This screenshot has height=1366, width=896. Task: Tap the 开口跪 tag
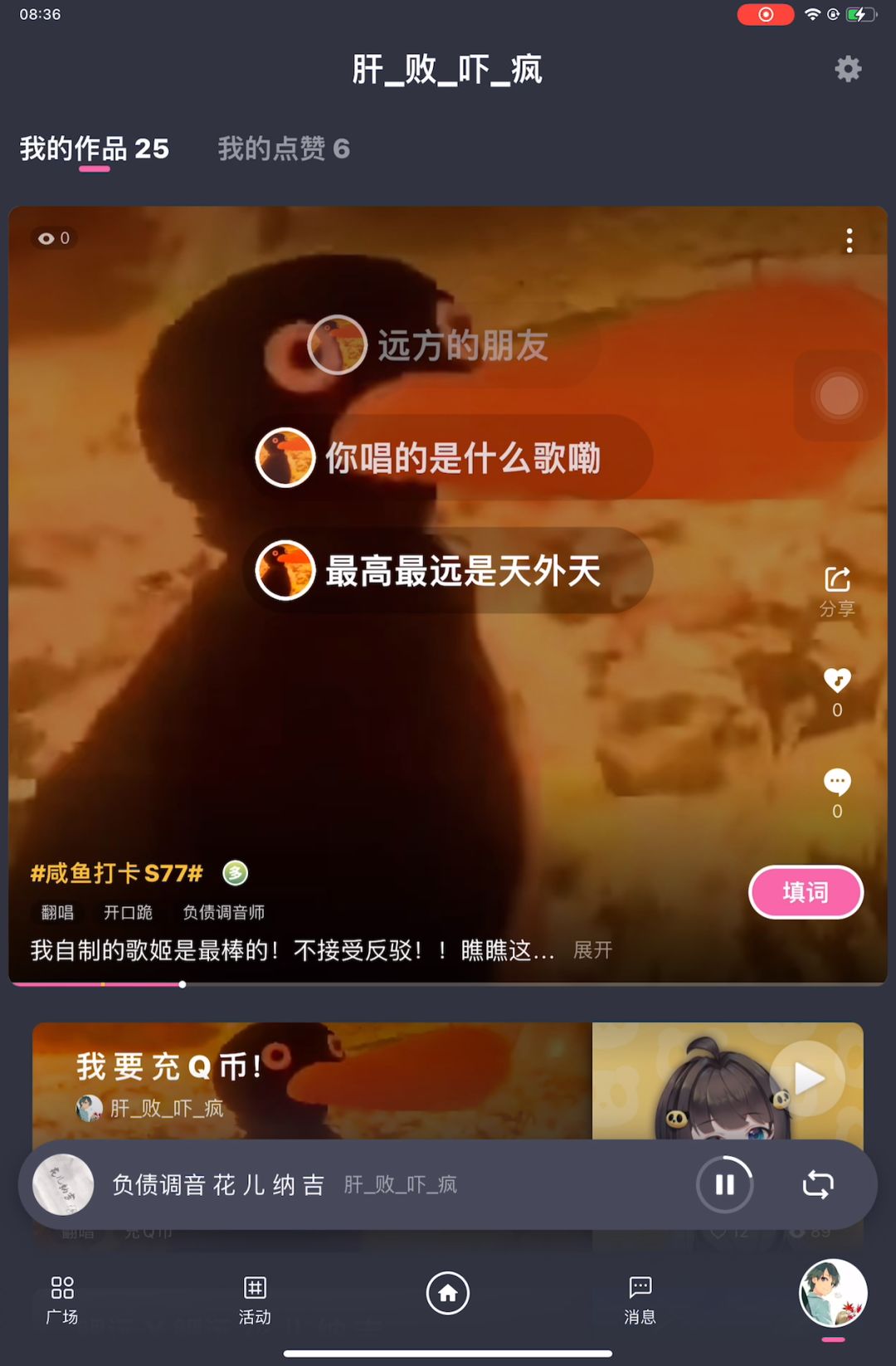click(x=128, y=912)
